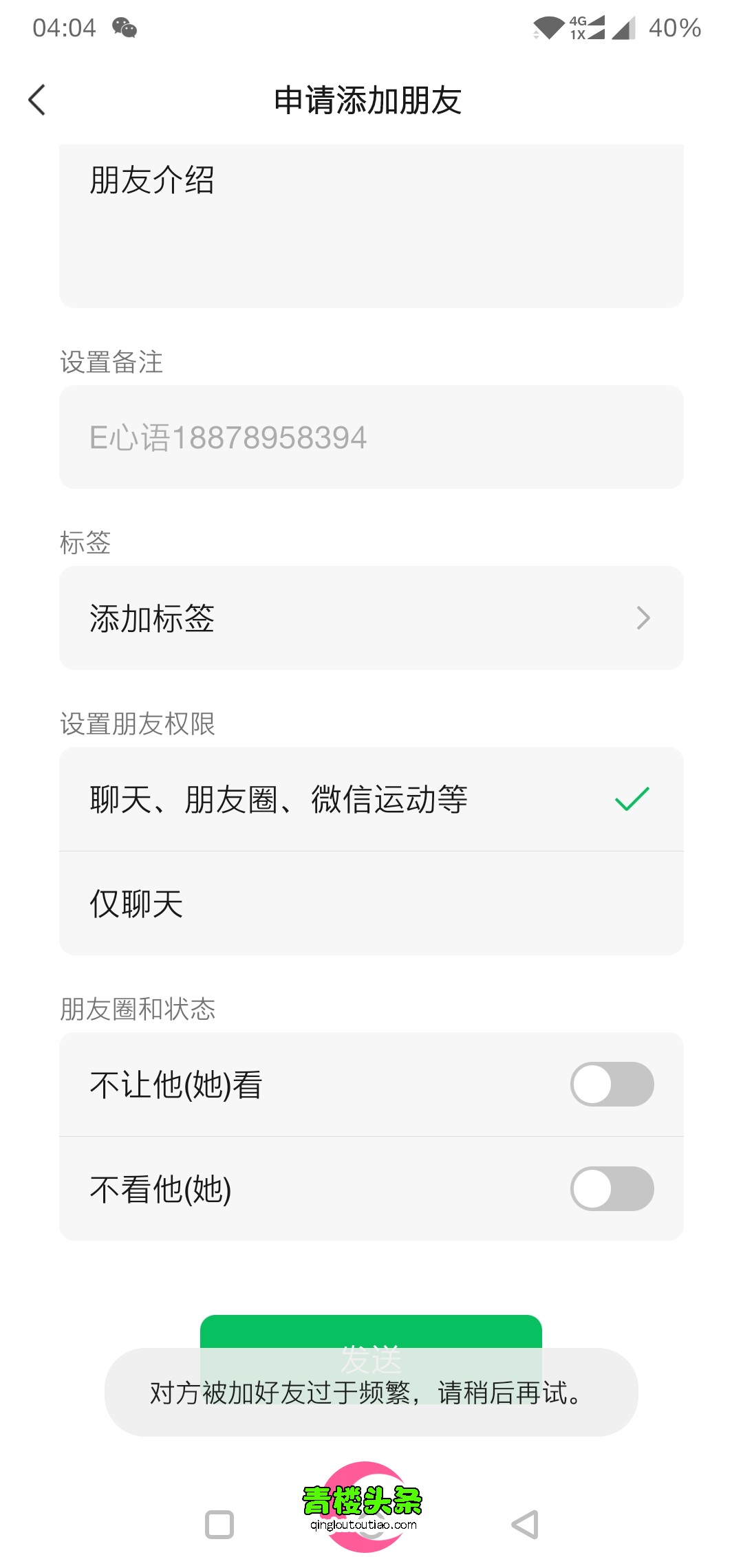Viewport: 743px width, 1568px height.
Task: Edit the 朋友介绍 greeting message field
Action: (x=371, y=226)
